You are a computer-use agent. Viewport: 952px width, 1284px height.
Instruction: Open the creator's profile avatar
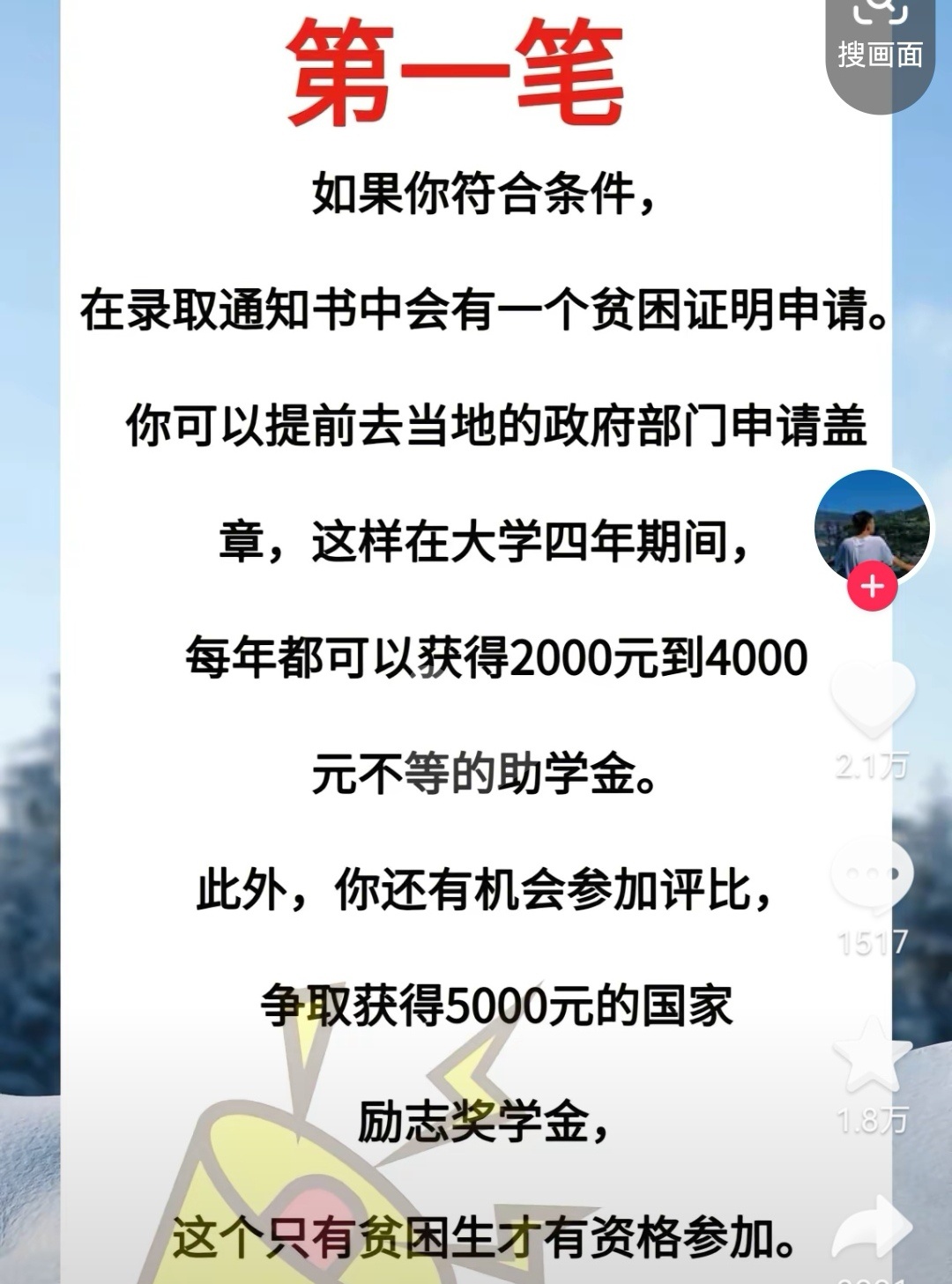click(872, 527)
